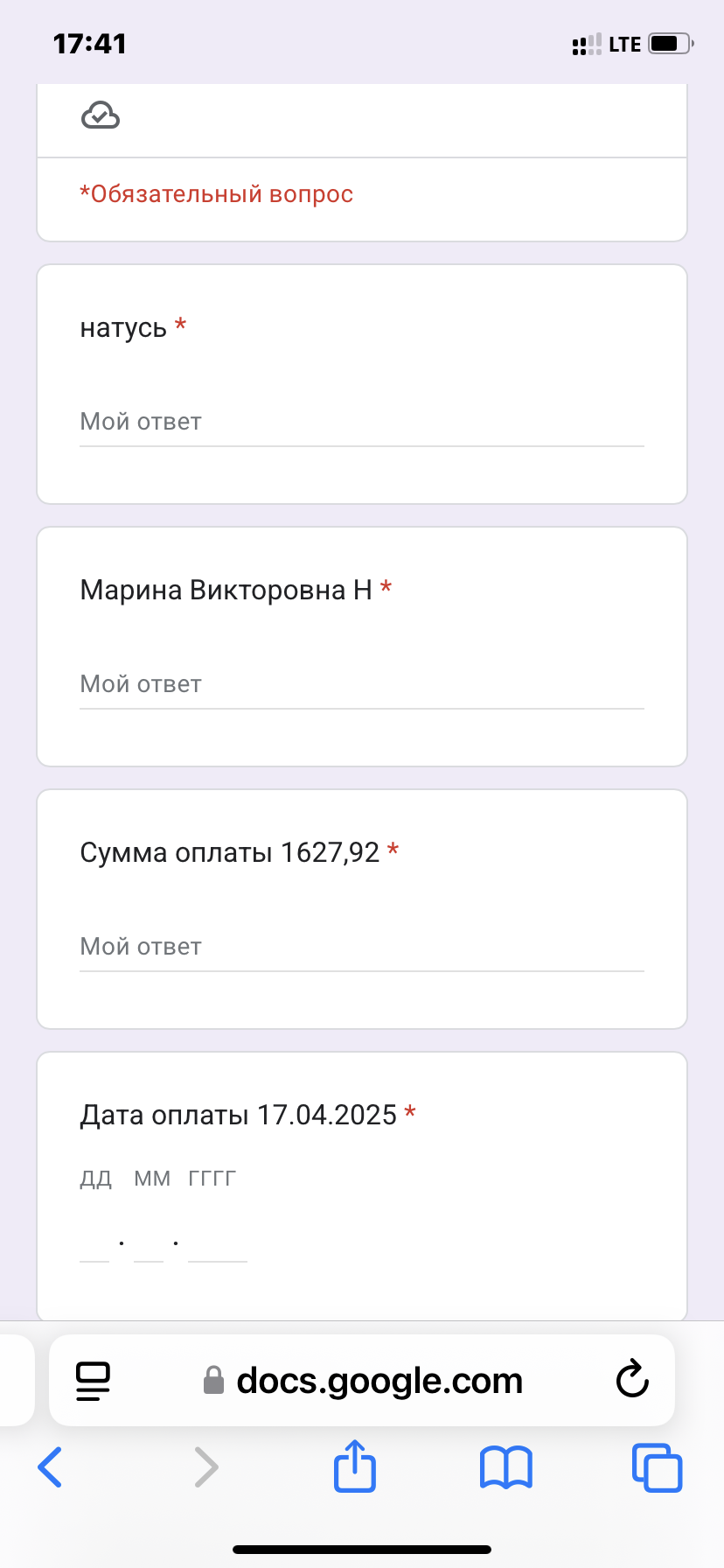Enter answer for Марина Викторовна Н
The image size is (724, 1568).
point(362,685)
